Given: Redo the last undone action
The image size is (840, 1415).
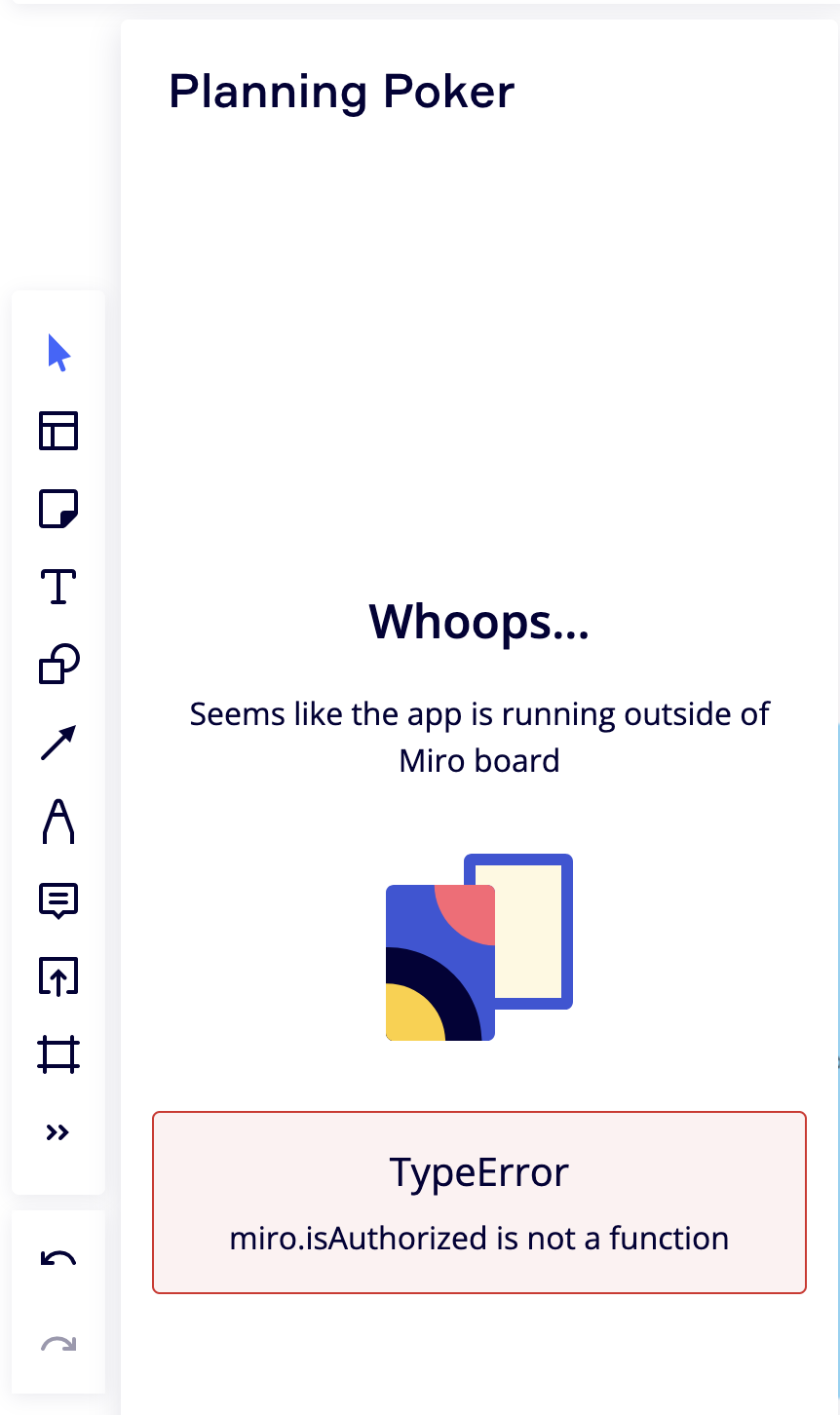Looking at the screenshot, I should pos(58,1345).
